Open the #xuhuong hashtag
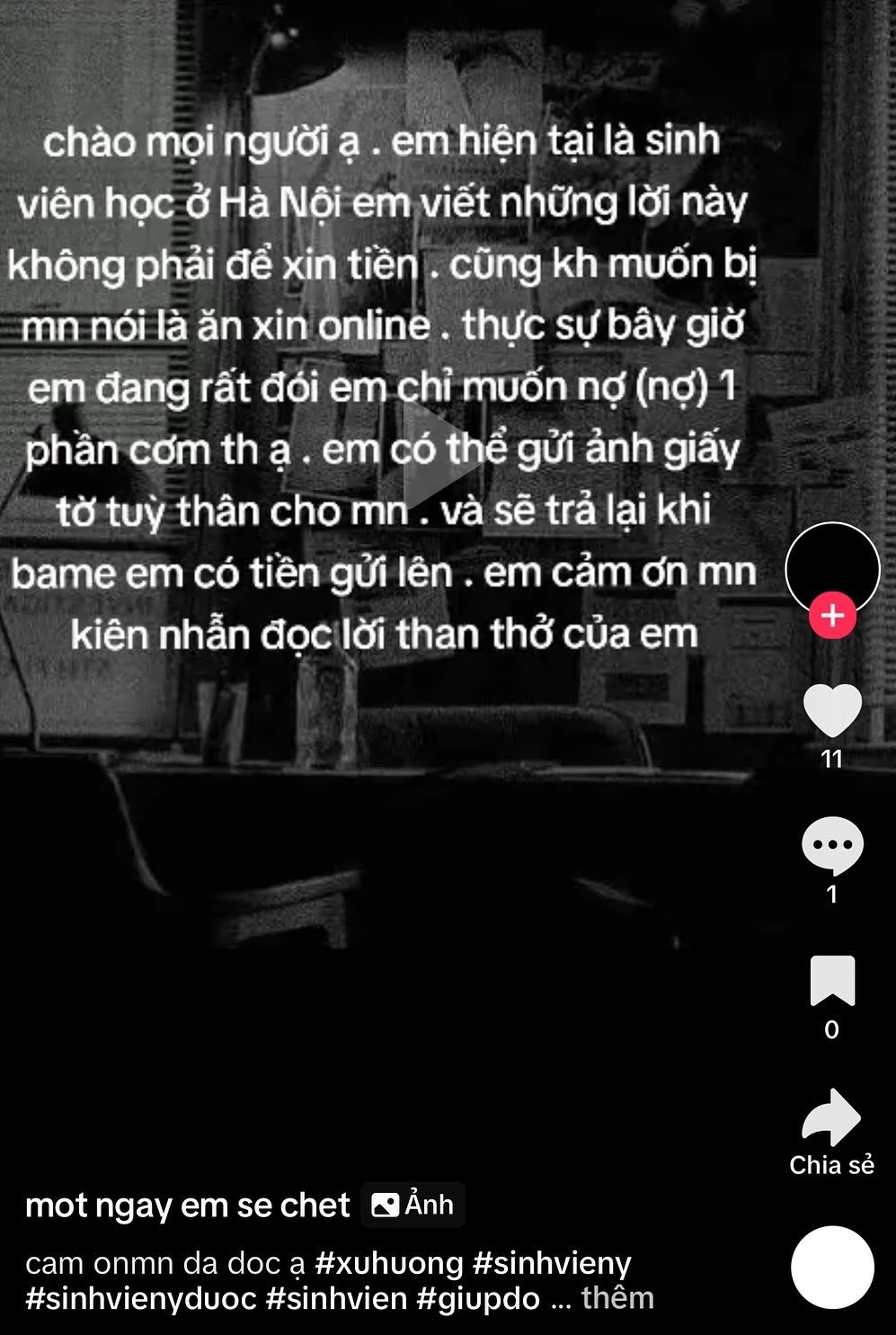Screen dimensions: 896x1335 click(x=388, y=1263)
